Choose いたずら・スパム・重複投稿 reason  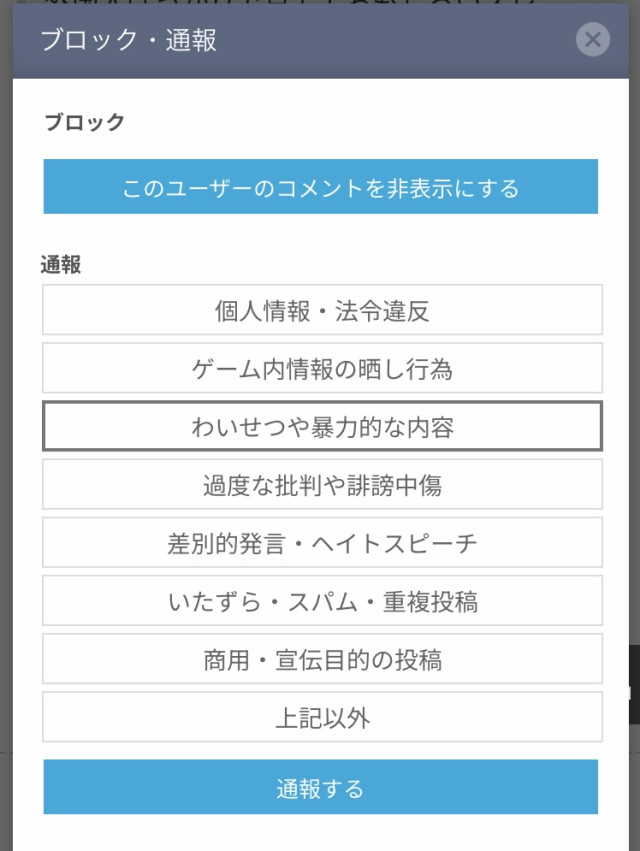coord(322,601)
